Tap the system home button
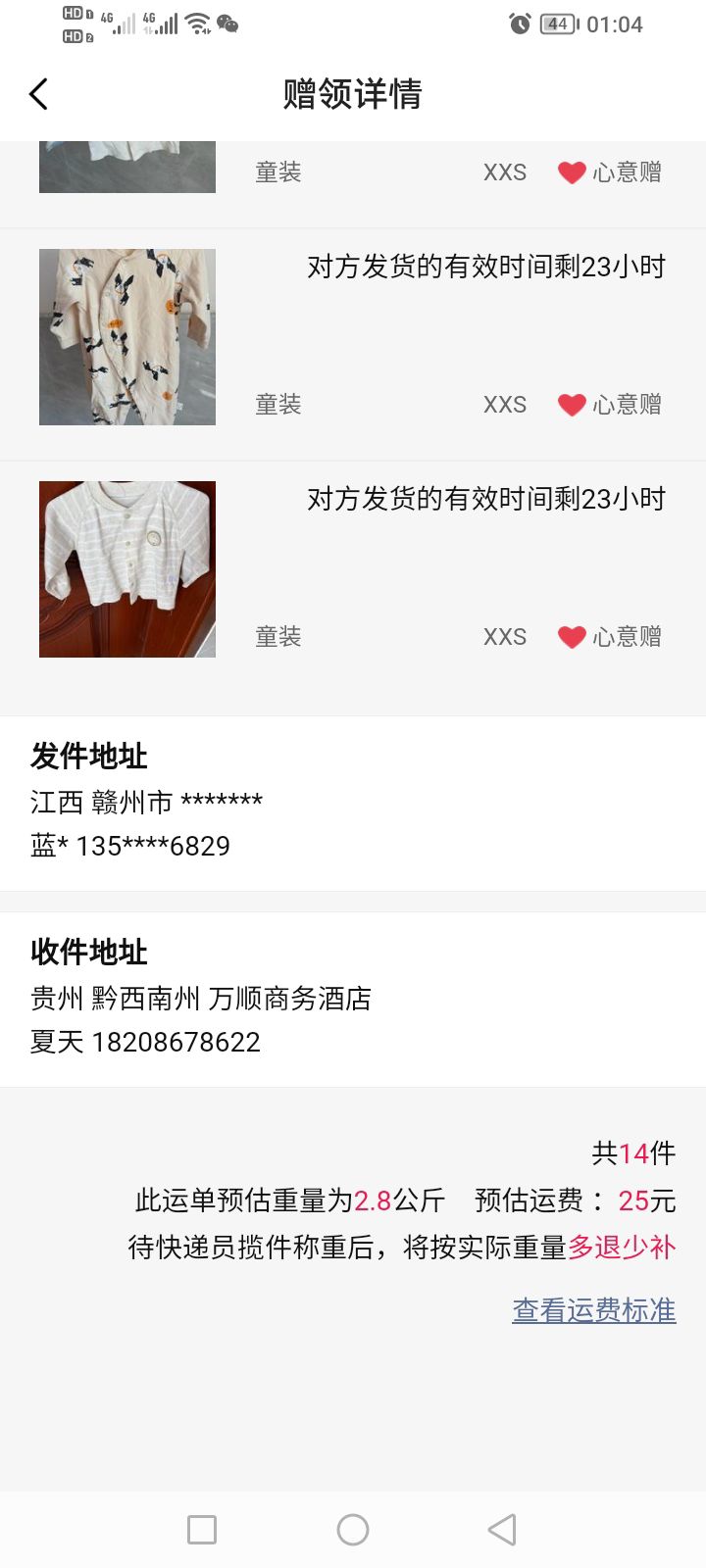 click(353, 1530)
